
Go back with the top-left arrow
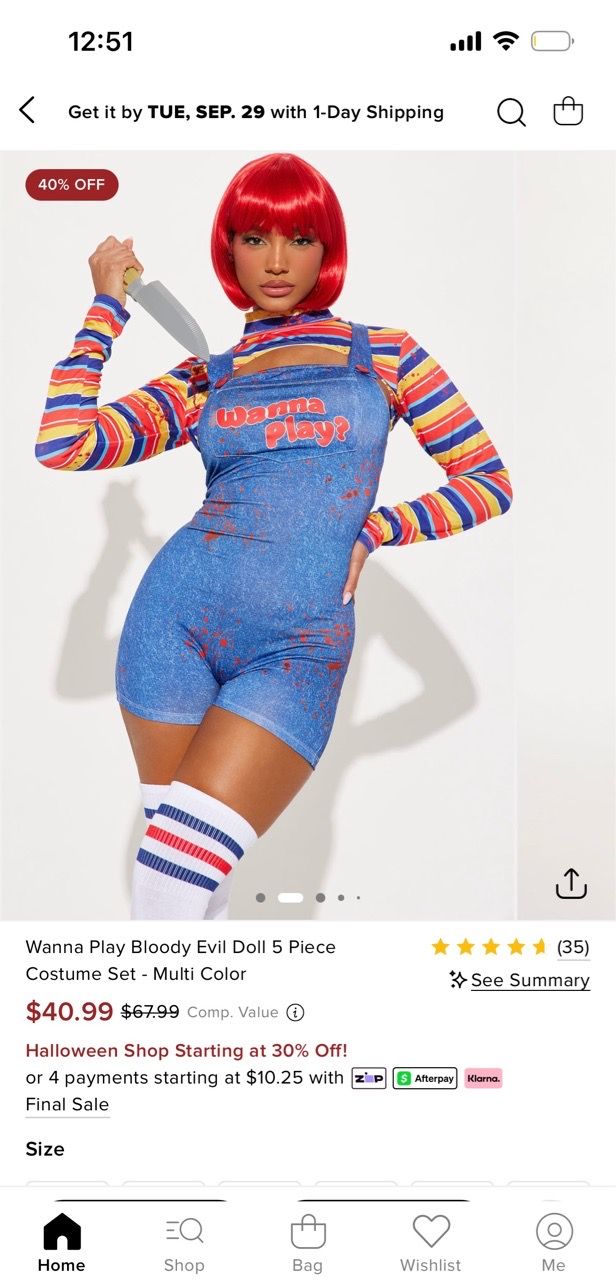click(x=27, y=110)
